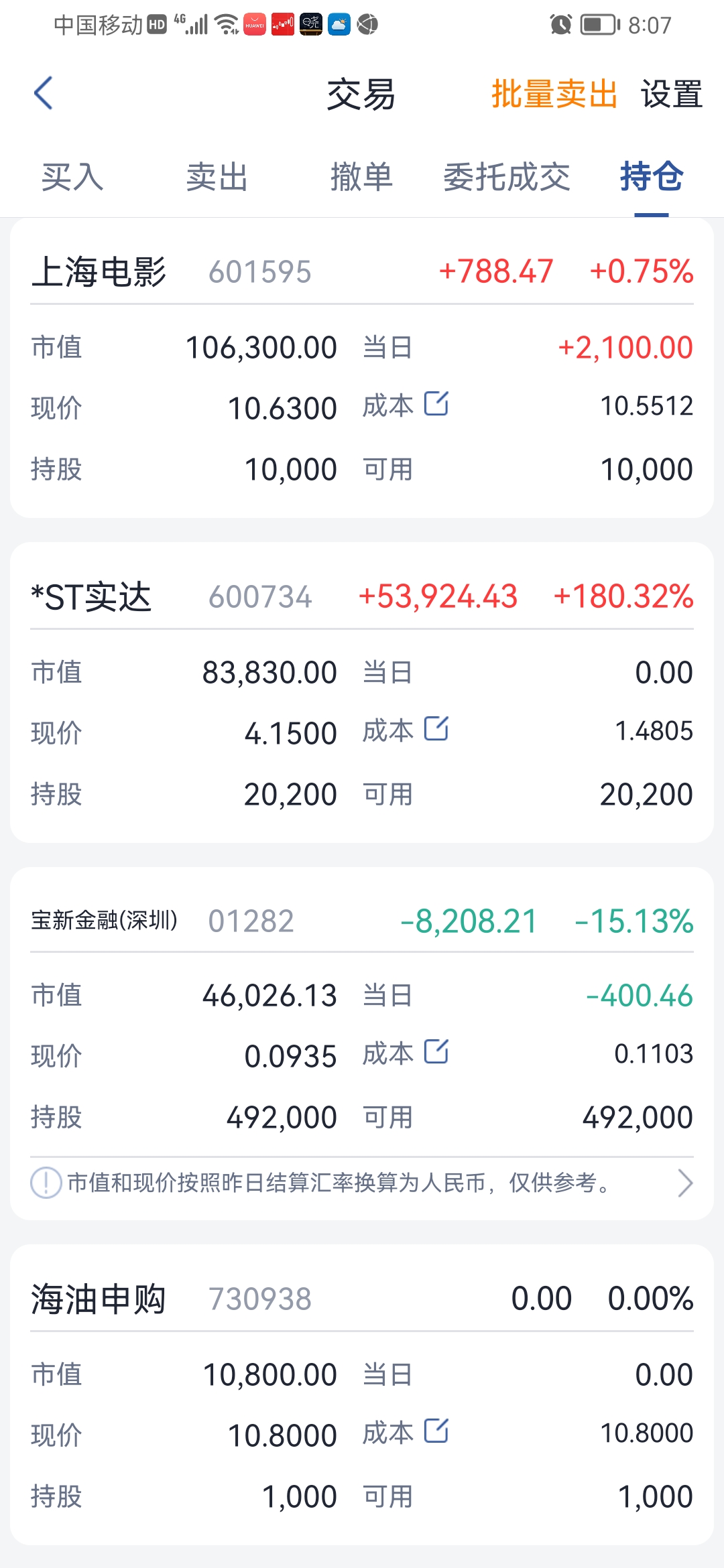The image size is (724, 1568).
Task: Open the exchange rate conversion notice
Action: [362, 1183]
